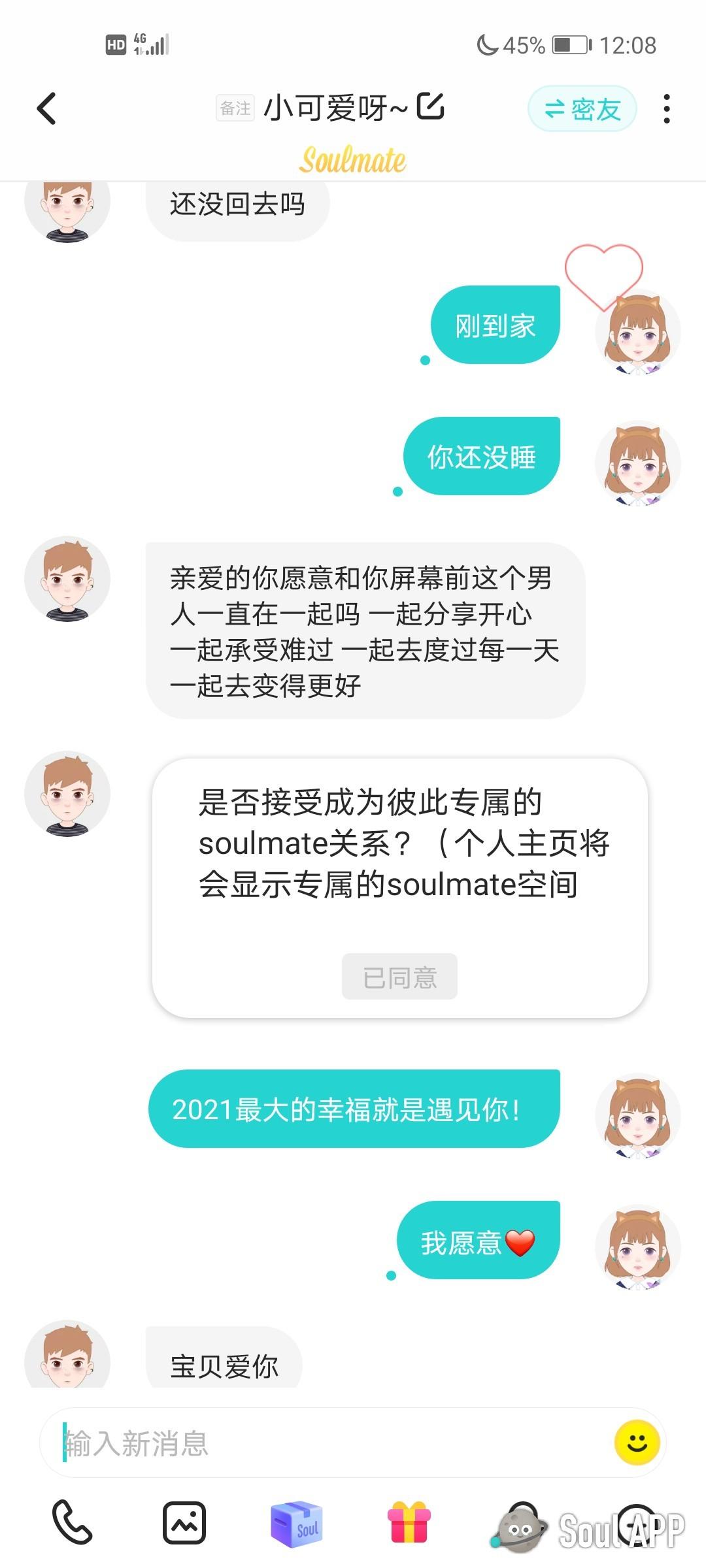Screen dimensions: 706x1568
Task: Open the emoji picker
Action: tap(637, 1443)
